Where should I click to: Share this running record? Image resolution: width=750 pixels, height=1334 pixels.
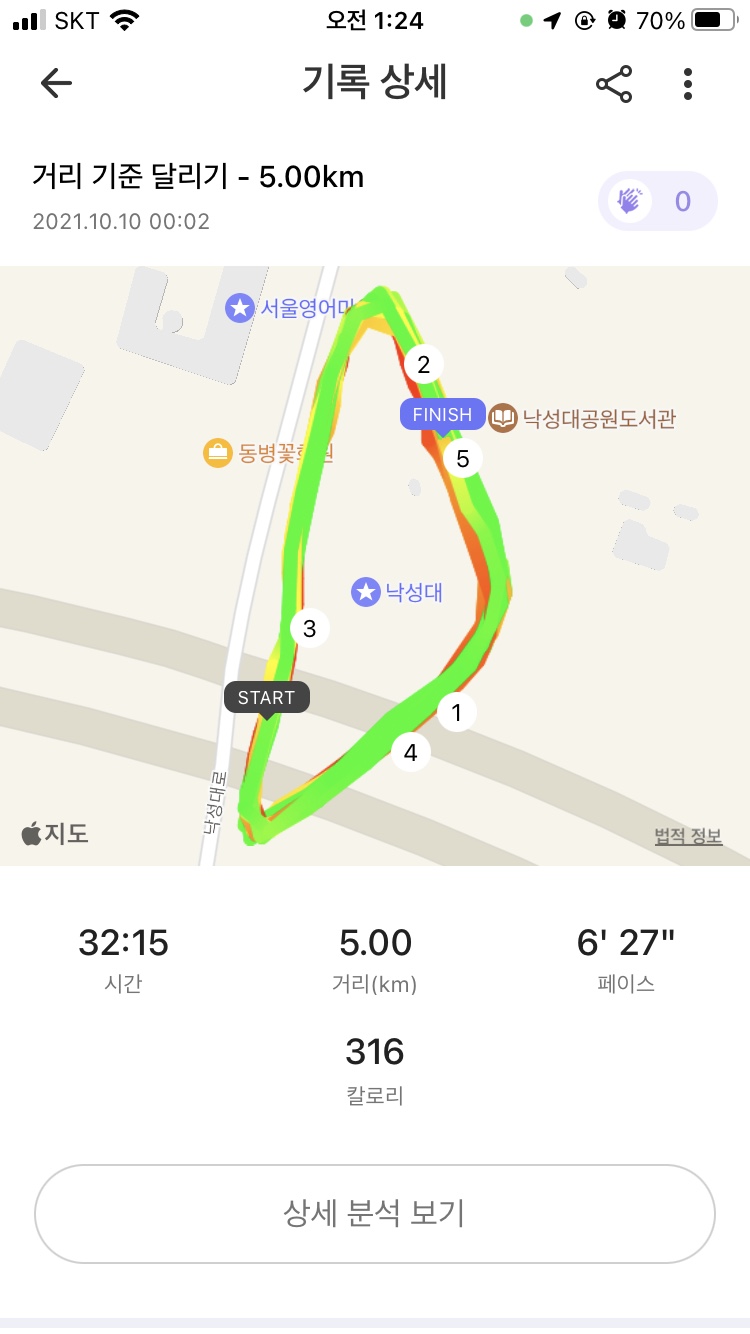click(614, 84)
